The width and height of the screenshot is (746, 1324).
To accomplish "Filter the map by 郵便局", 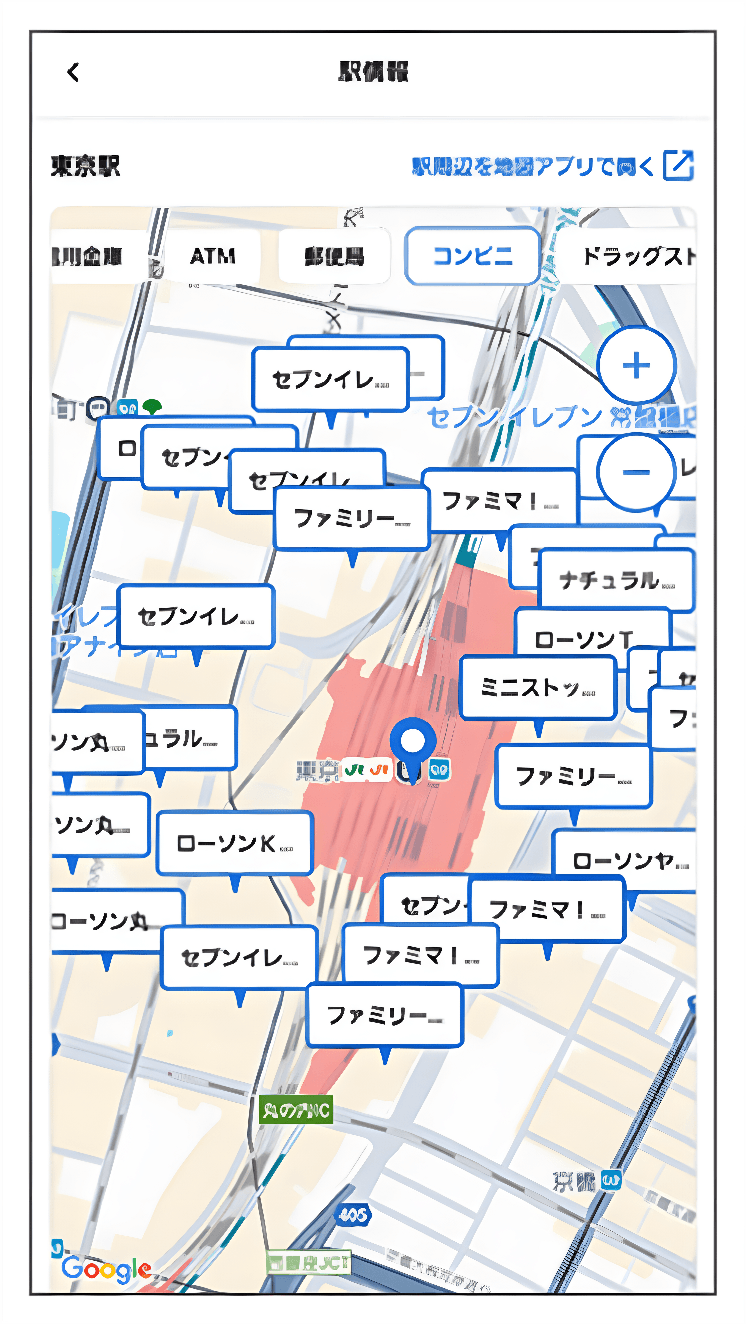I will coord(335,256).
